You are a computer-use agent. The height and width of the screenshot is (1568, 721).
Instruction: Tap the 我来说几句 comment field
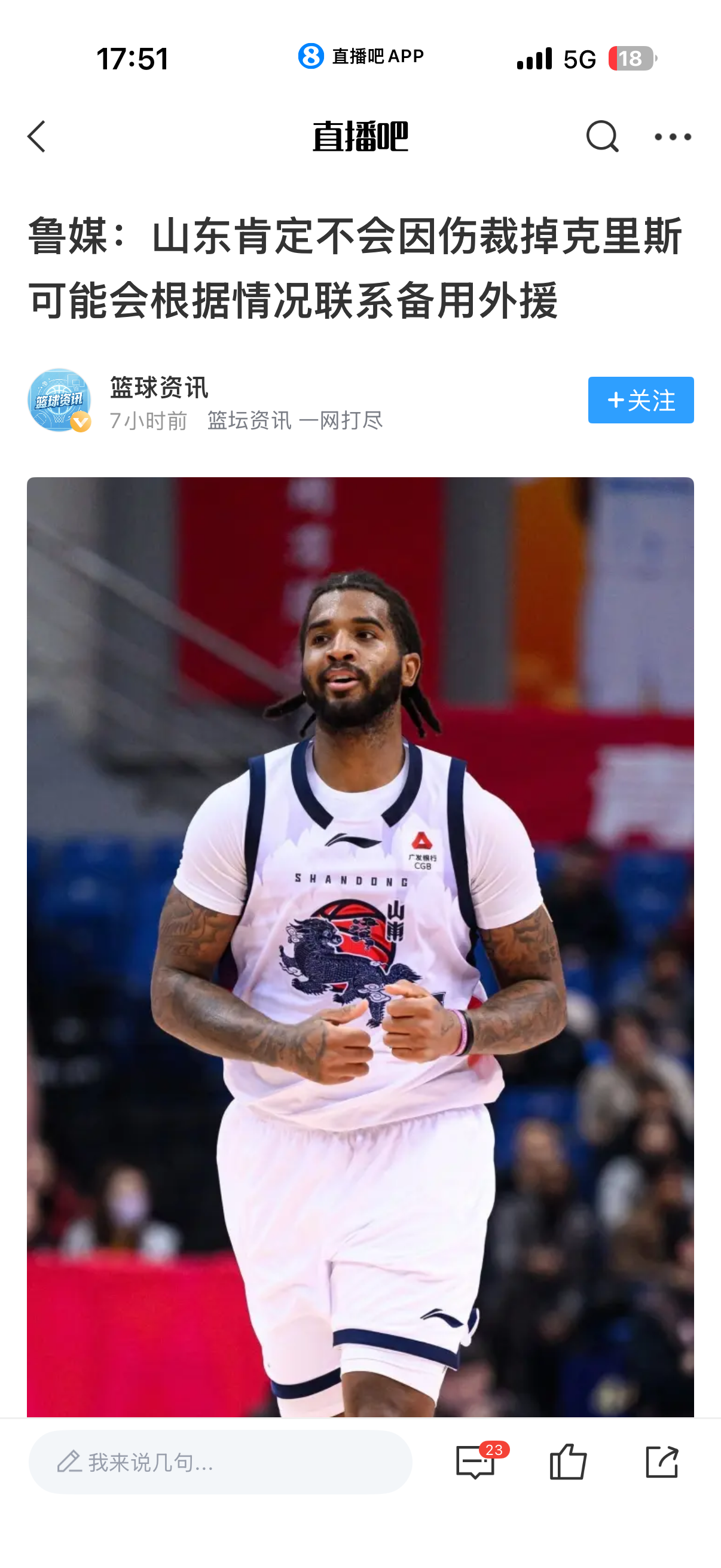pos(220,1462)
